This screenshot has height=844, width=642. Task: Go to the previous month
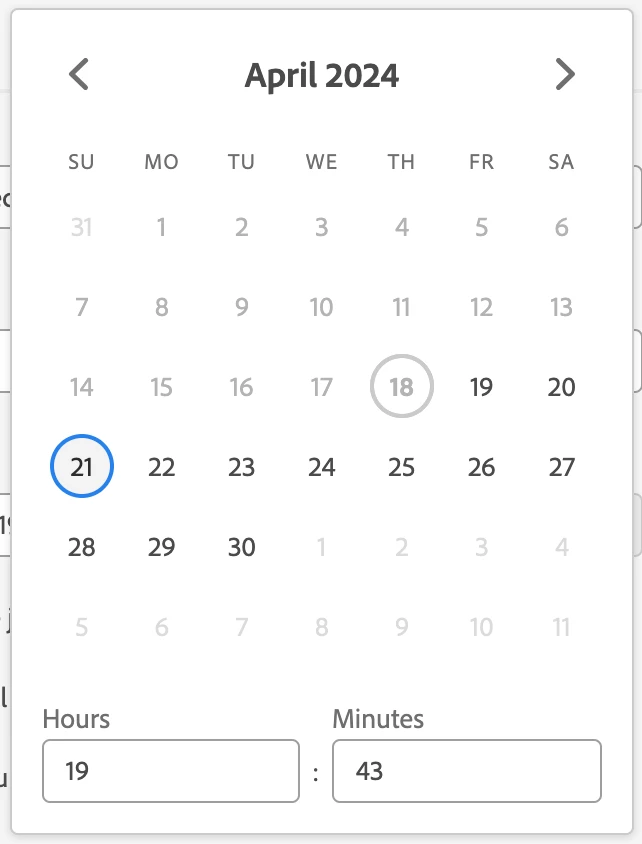coord(79,75)
